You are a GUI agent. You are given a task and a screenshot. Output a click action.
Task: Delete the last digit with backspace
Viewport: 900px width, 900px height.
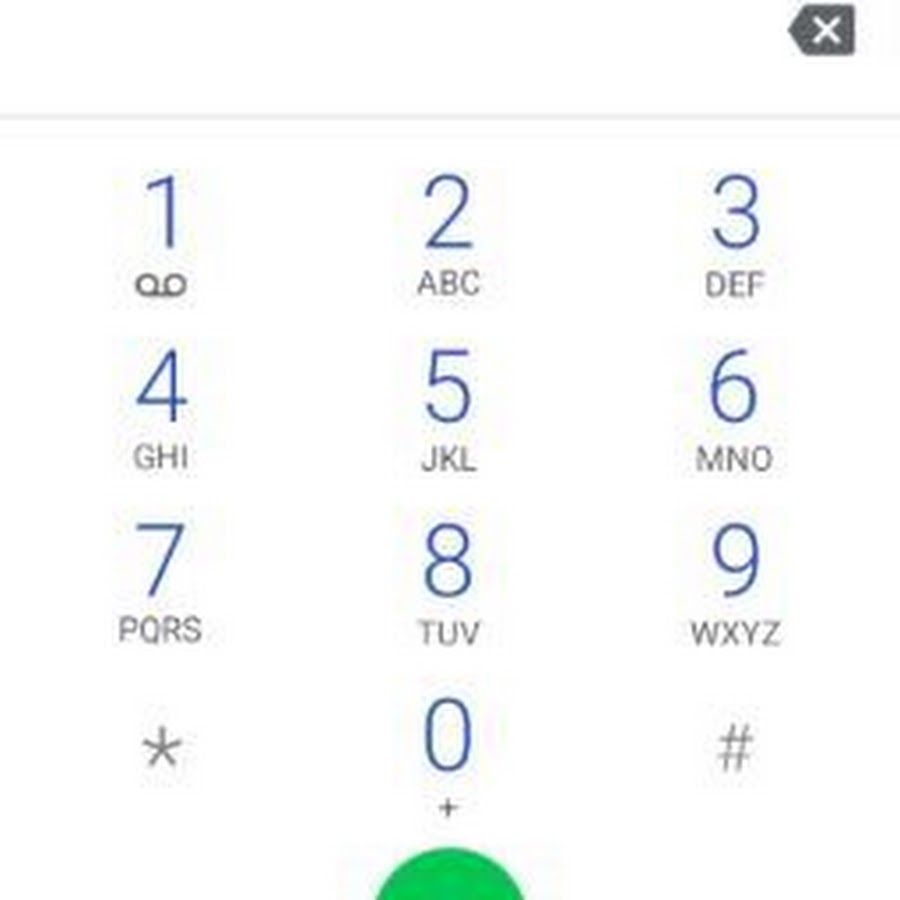pos(823,32)
